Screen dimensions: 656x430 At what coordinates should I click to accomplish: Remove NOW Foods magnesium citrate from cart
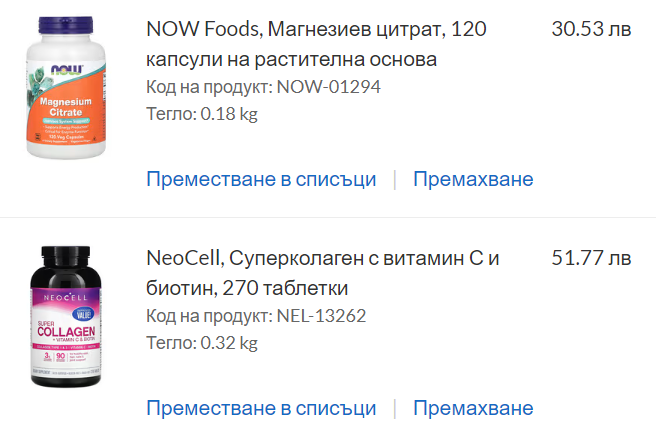473,179
